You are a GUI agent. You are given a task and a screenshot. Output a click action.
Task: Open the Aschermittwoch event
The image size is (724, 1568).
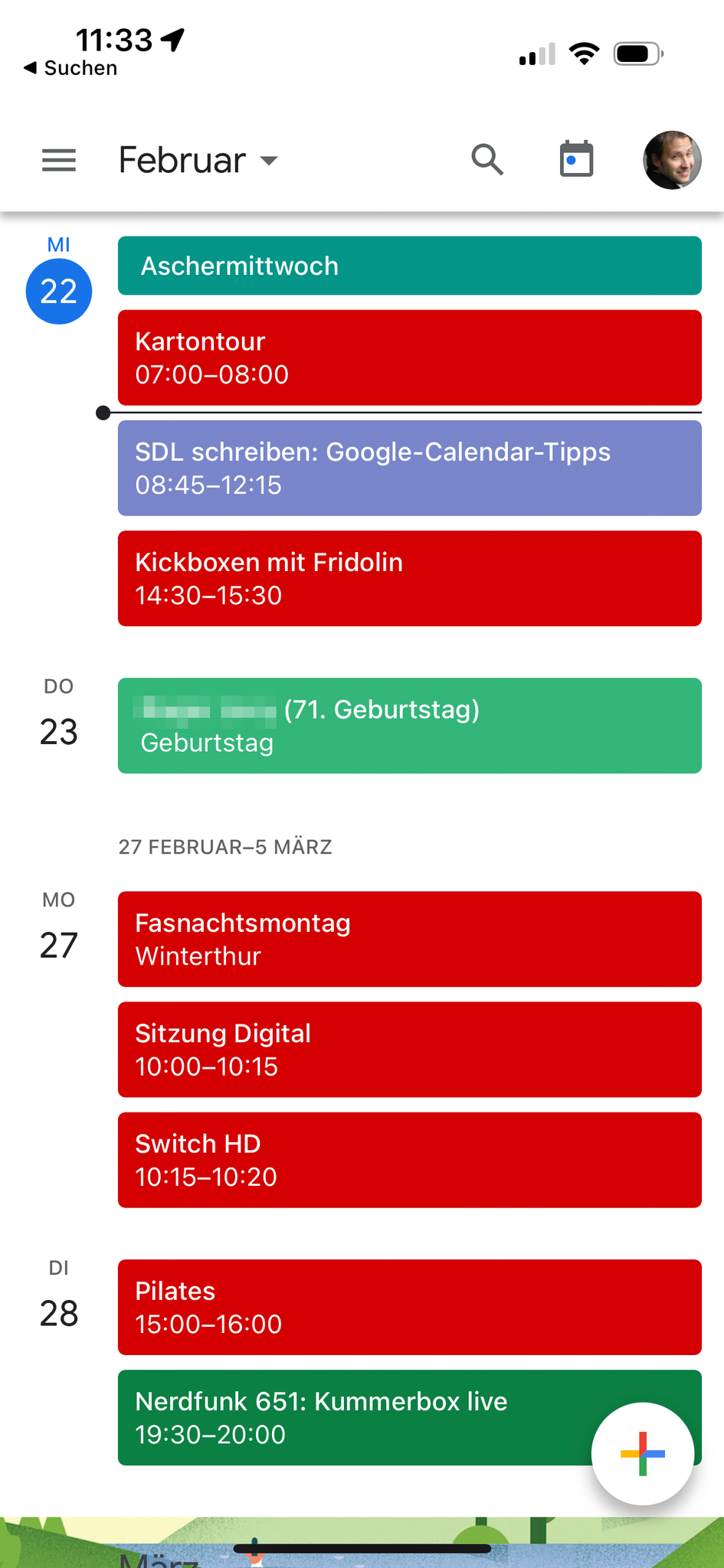pyautogui.click(x=409, y=266)
